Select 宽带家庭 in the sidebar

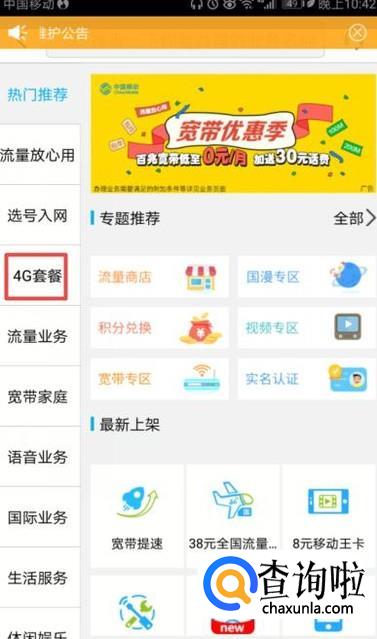coord(37,397)
